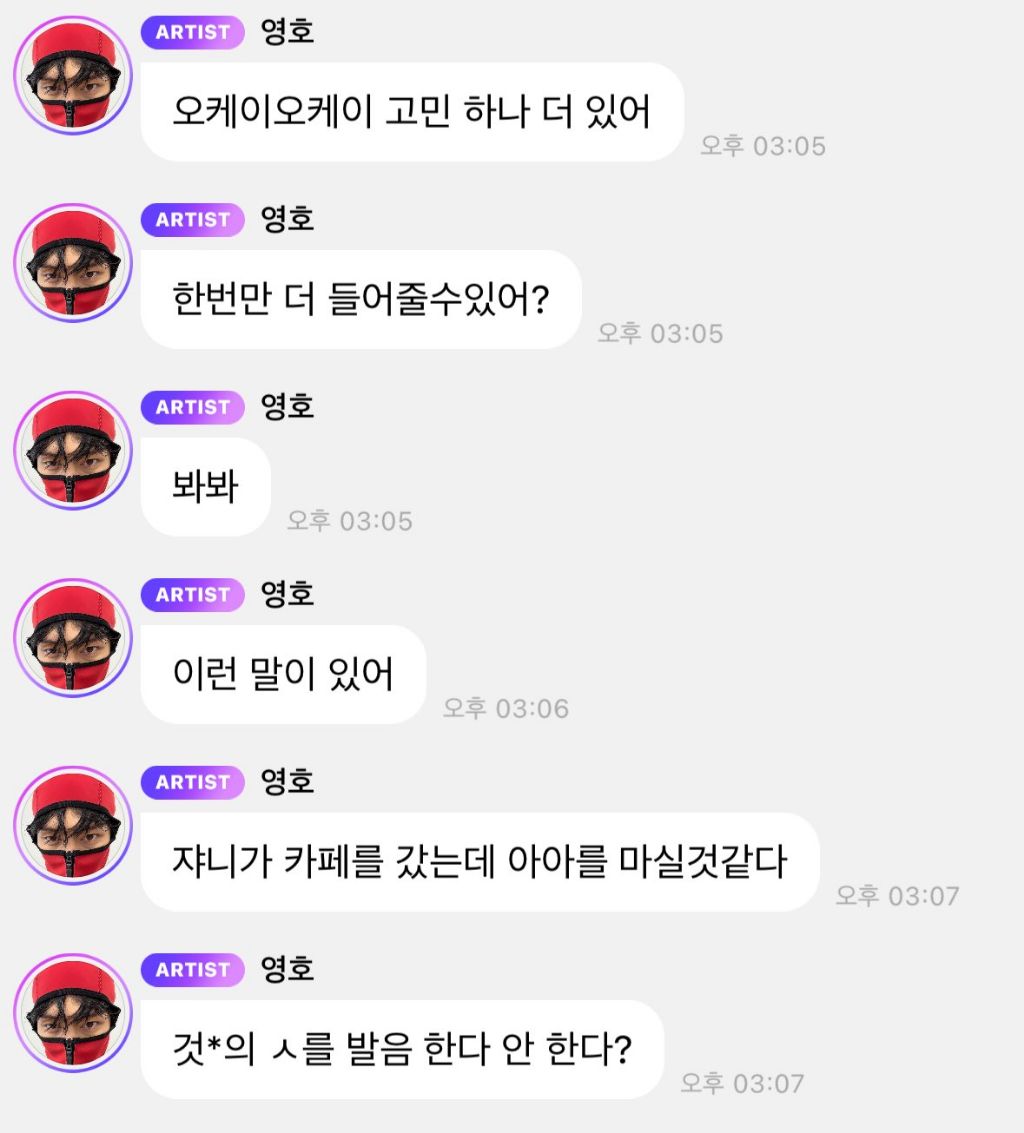
Task: Select the '이런 말이 있어' message
Action: (282, 675)
